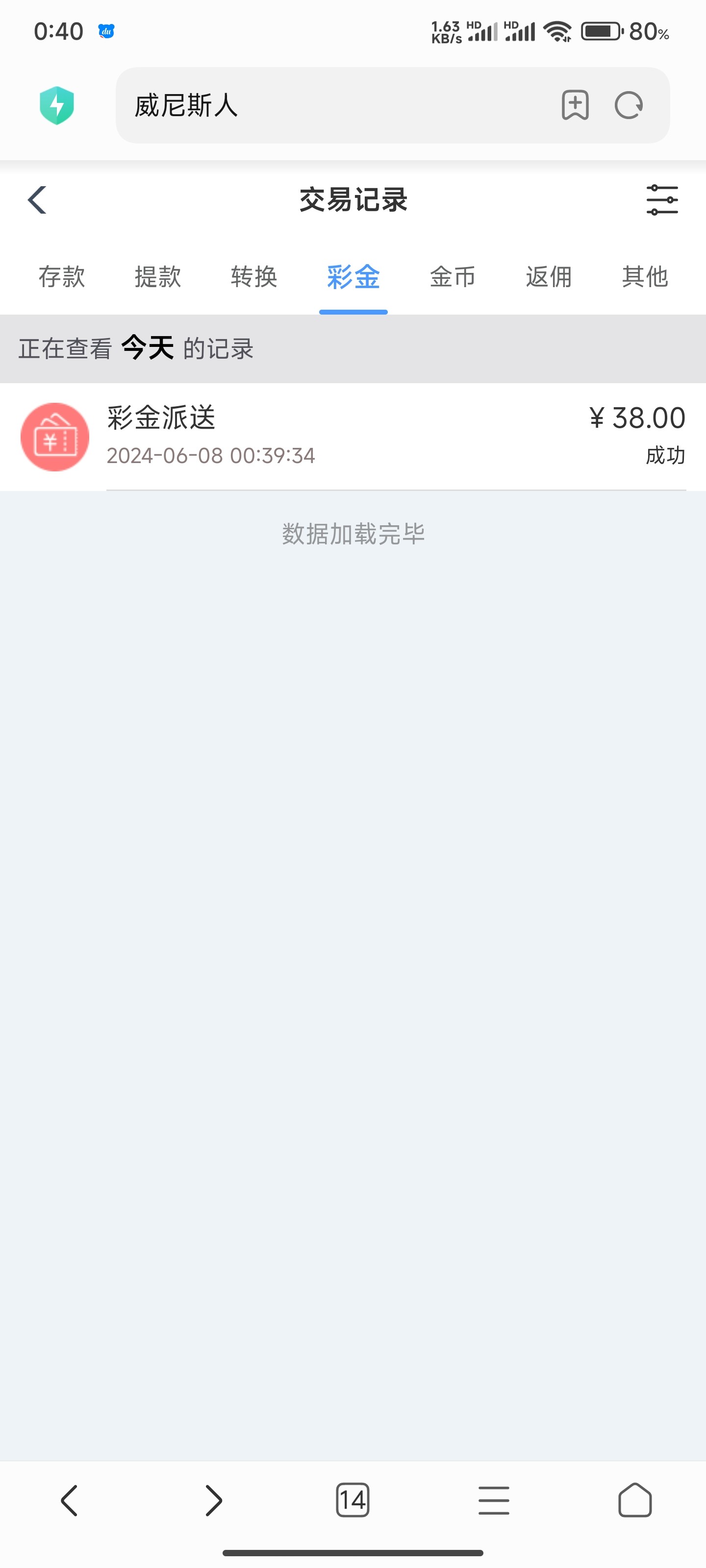Open the 彩金派送 ¥38.00 record
706x1568 pixels.
click(x=353, y=437)
